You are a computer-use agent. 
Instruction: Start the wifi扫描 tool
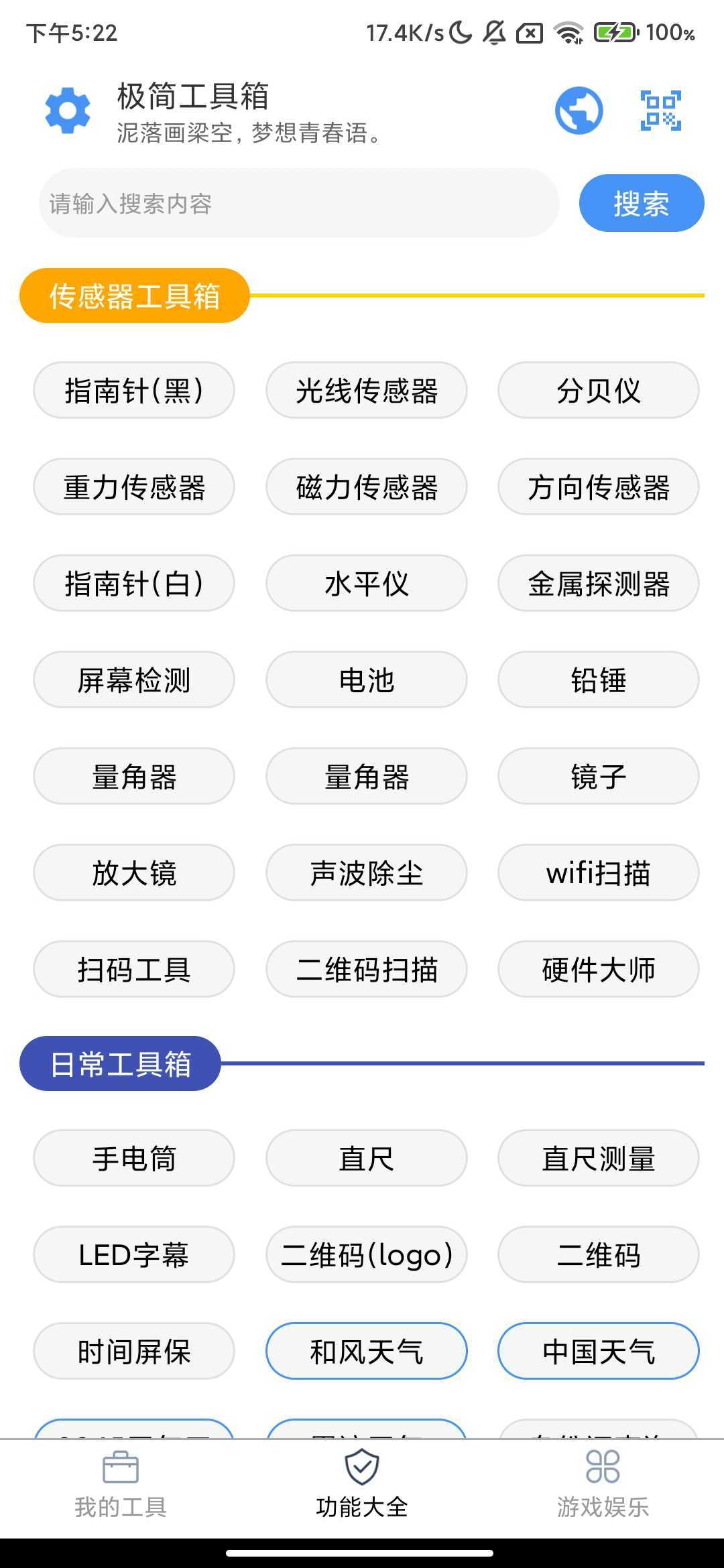point(598,872)
